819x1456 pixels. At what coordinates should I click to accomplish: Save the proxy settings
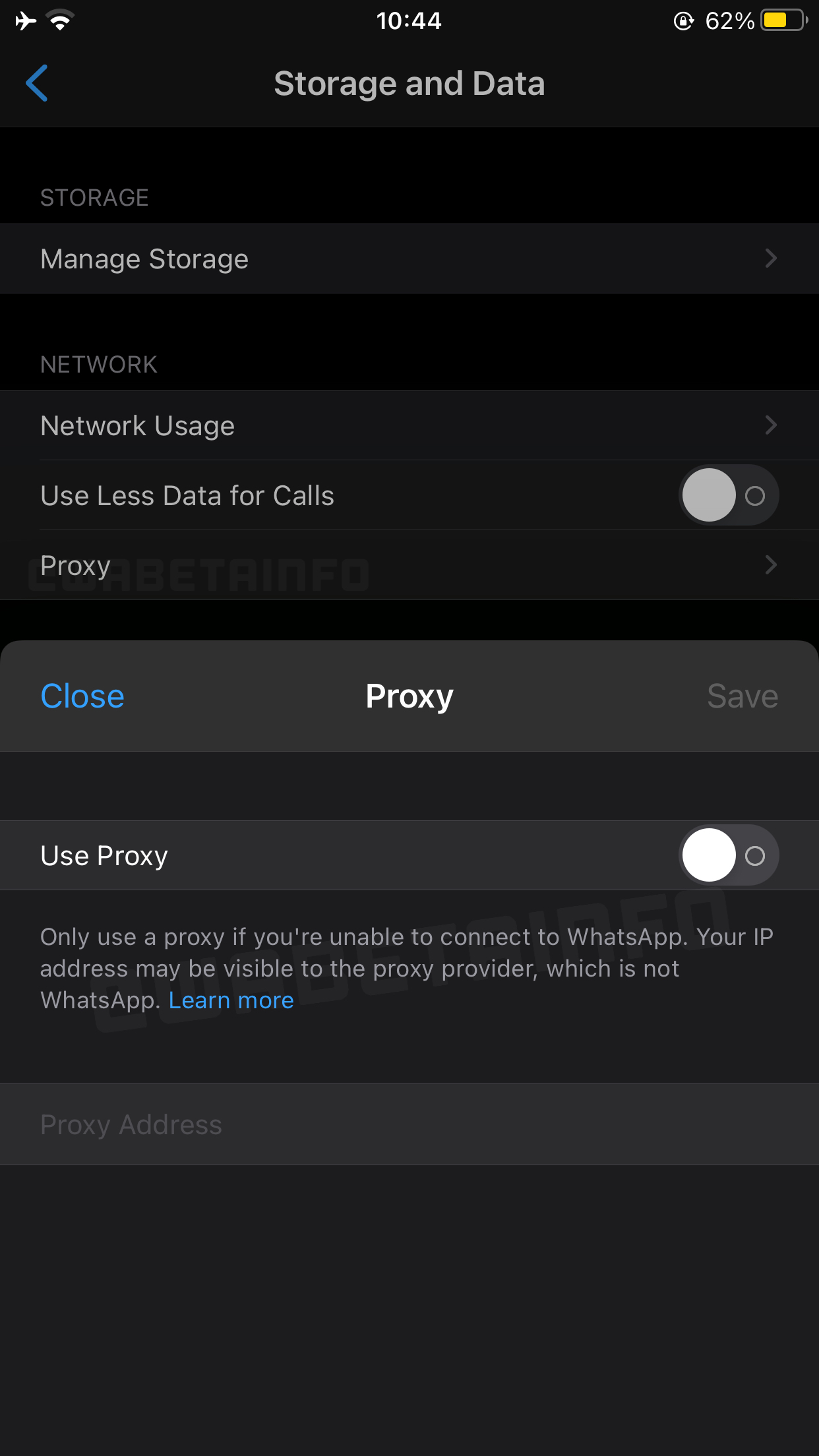[x=743, y=696]
